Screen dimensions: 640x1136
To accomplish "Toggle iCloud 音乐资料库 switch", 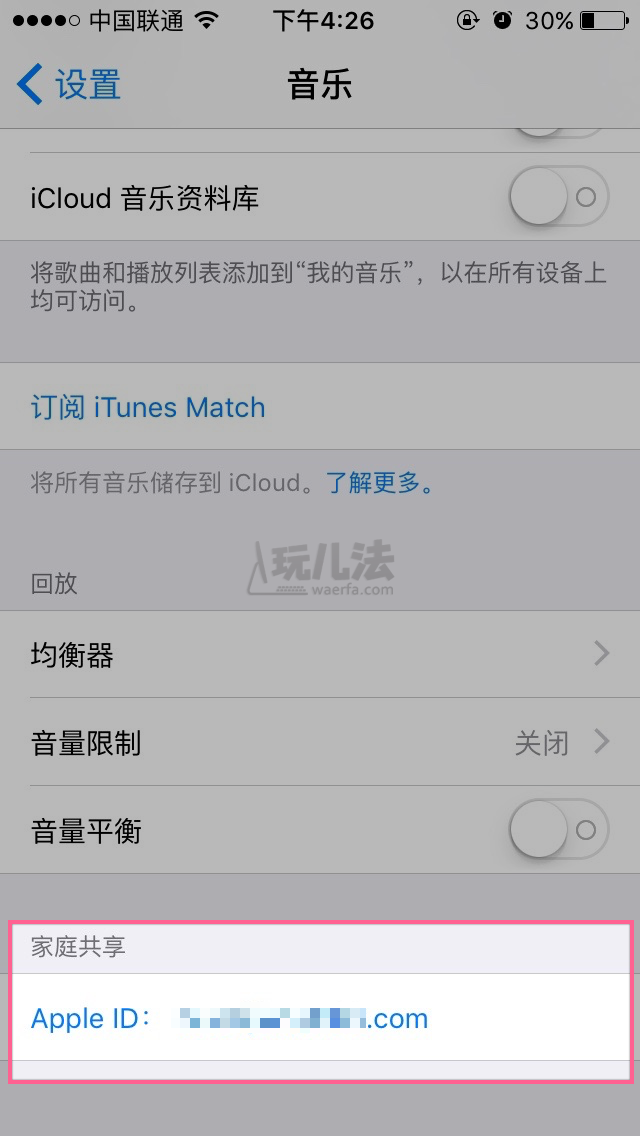I will (x=558, y=197).
